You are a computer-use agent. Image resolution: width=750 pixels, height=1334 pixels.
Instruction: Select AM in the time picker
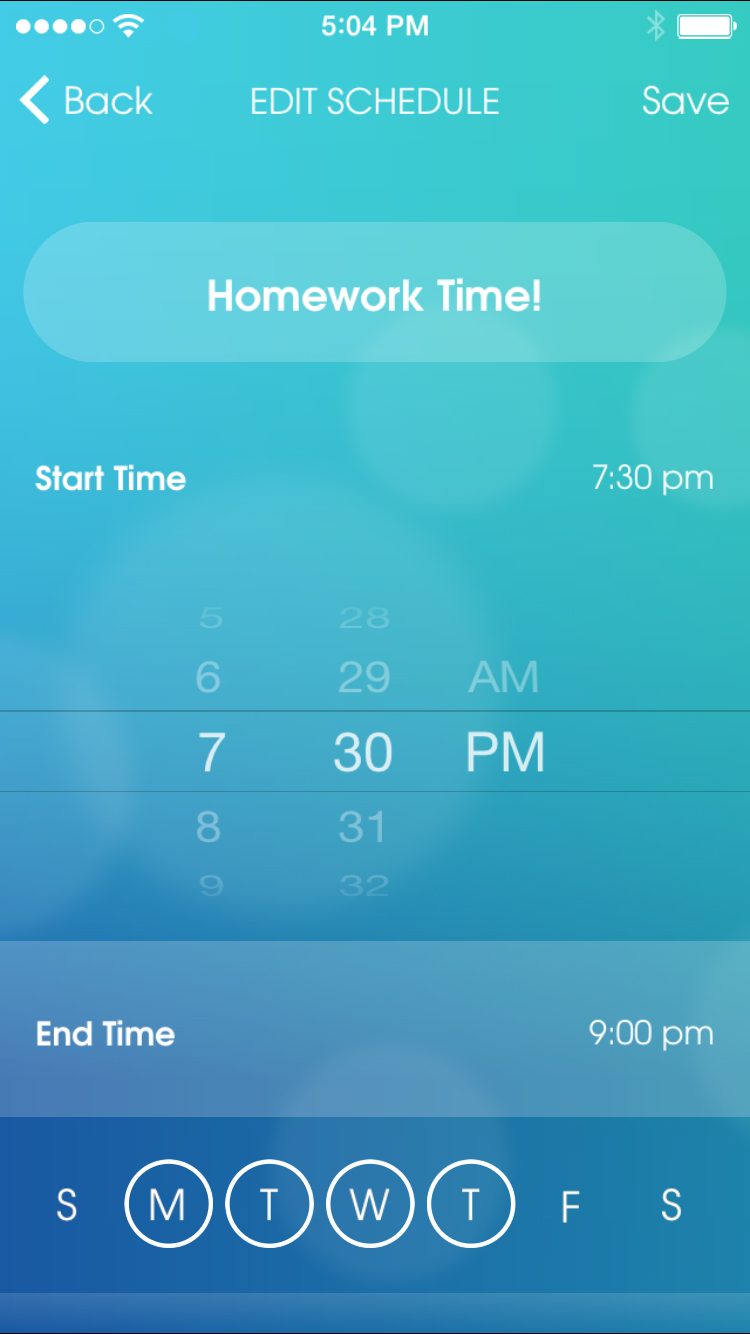pyautogui.click(x=504, y=678)
